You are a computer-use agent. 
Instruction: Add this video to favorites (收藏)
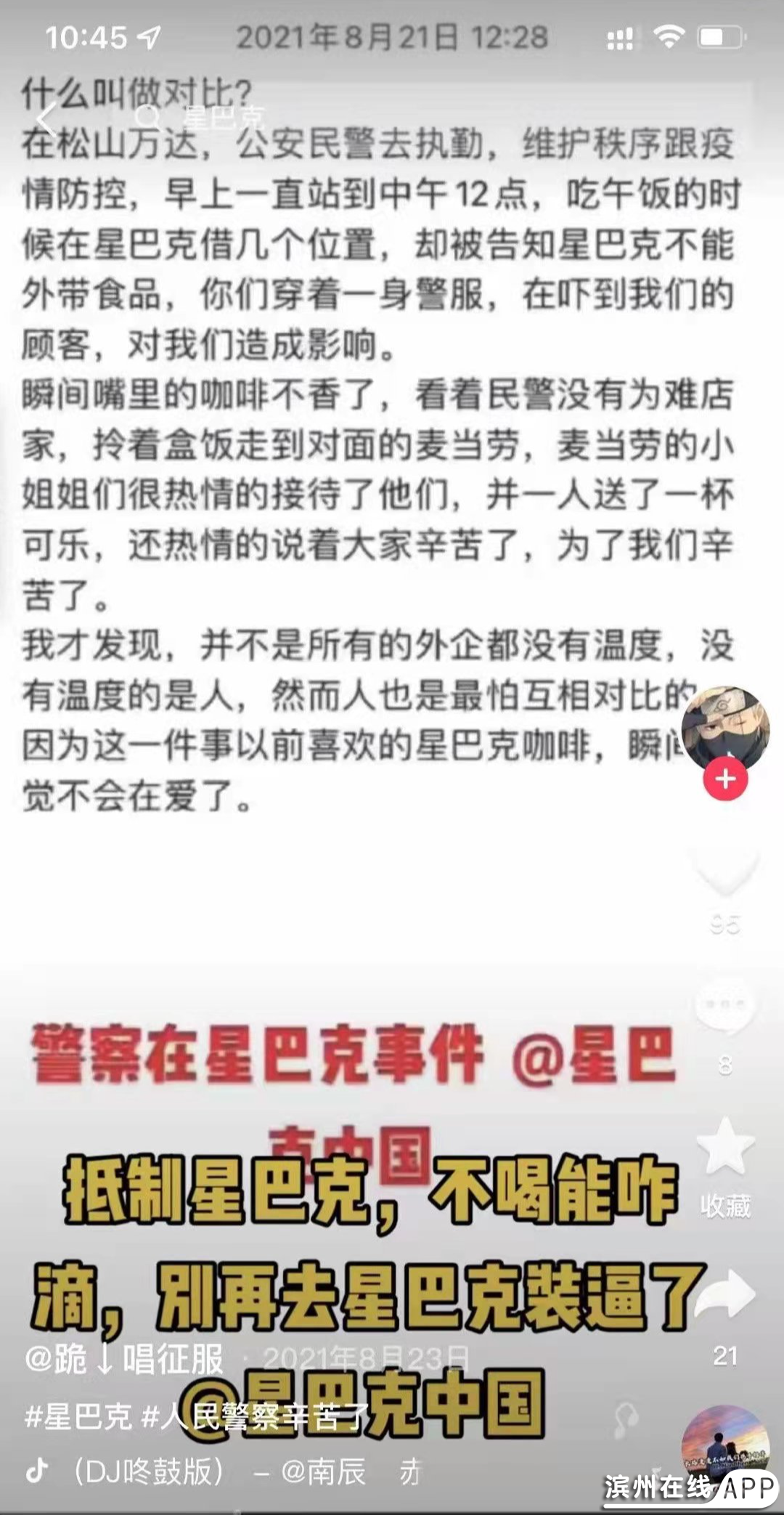pyautogui.click(x=725, y=1148)
